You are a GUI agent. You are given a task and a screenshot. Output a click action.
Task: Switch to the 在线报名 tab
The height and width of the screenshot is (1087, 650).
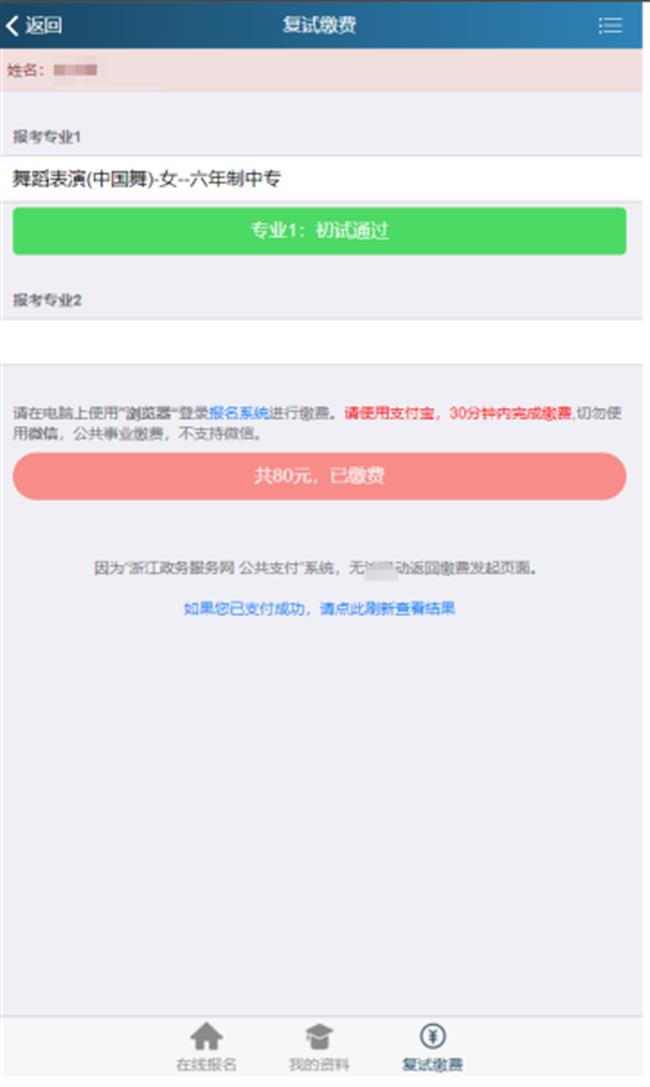[x=206, y=1047]
